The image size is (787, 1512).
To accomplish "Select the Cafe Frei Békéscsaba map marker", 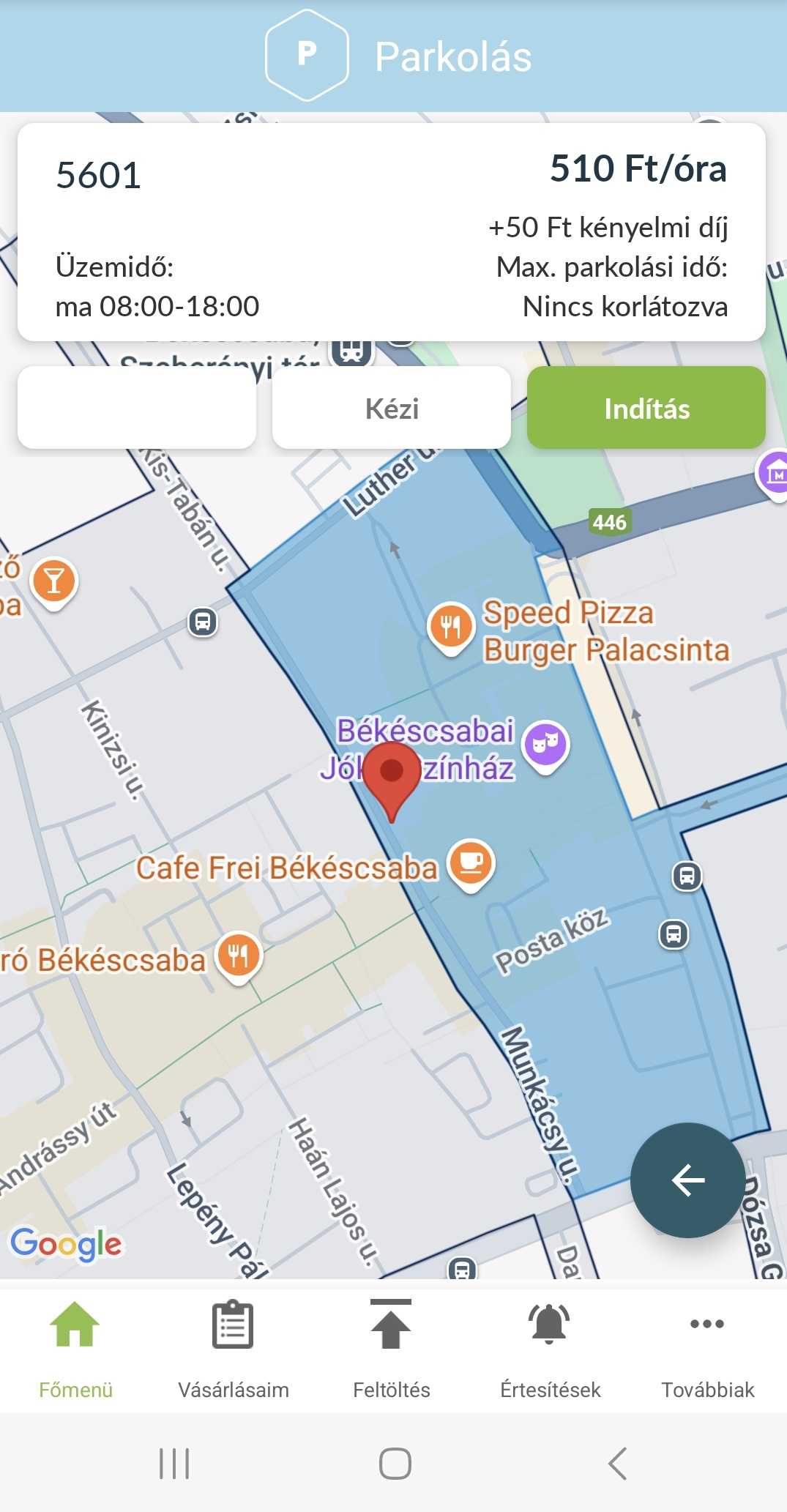I will click(471, 863).
